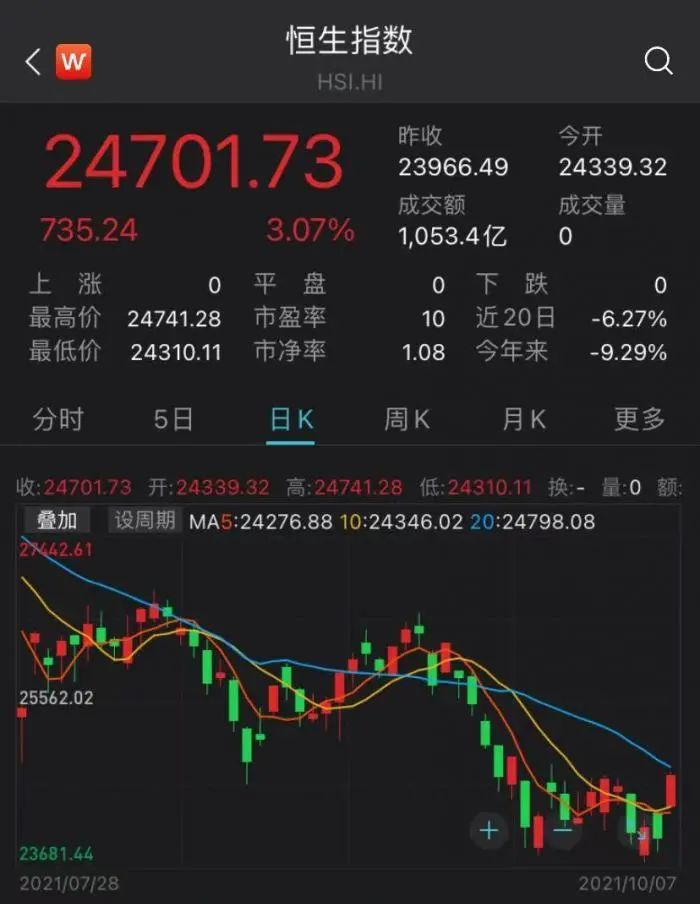Open the 设周期 period settings

pyautogui.click(x=145, y=521)
